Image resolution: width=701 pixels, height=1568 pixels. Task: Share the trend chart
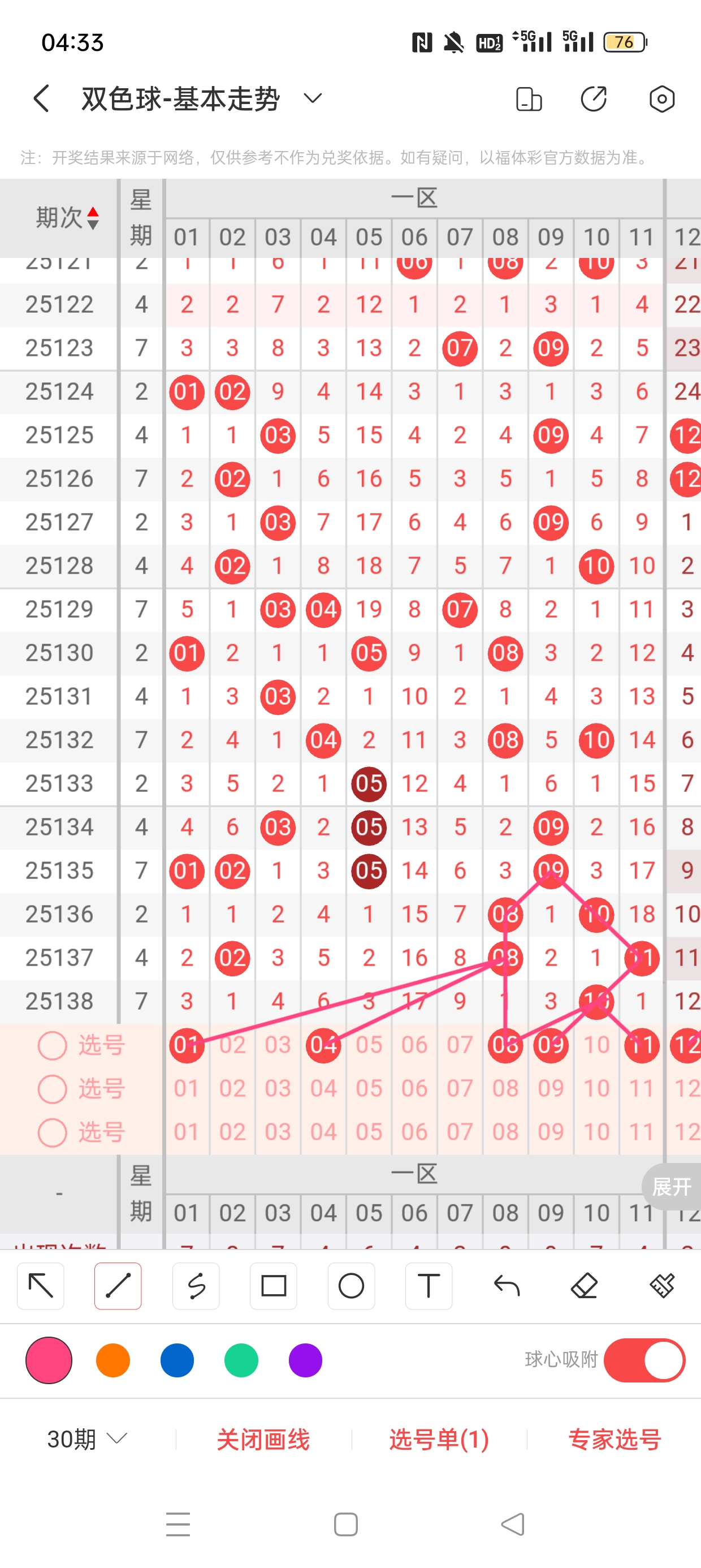[x=593, y=98]
